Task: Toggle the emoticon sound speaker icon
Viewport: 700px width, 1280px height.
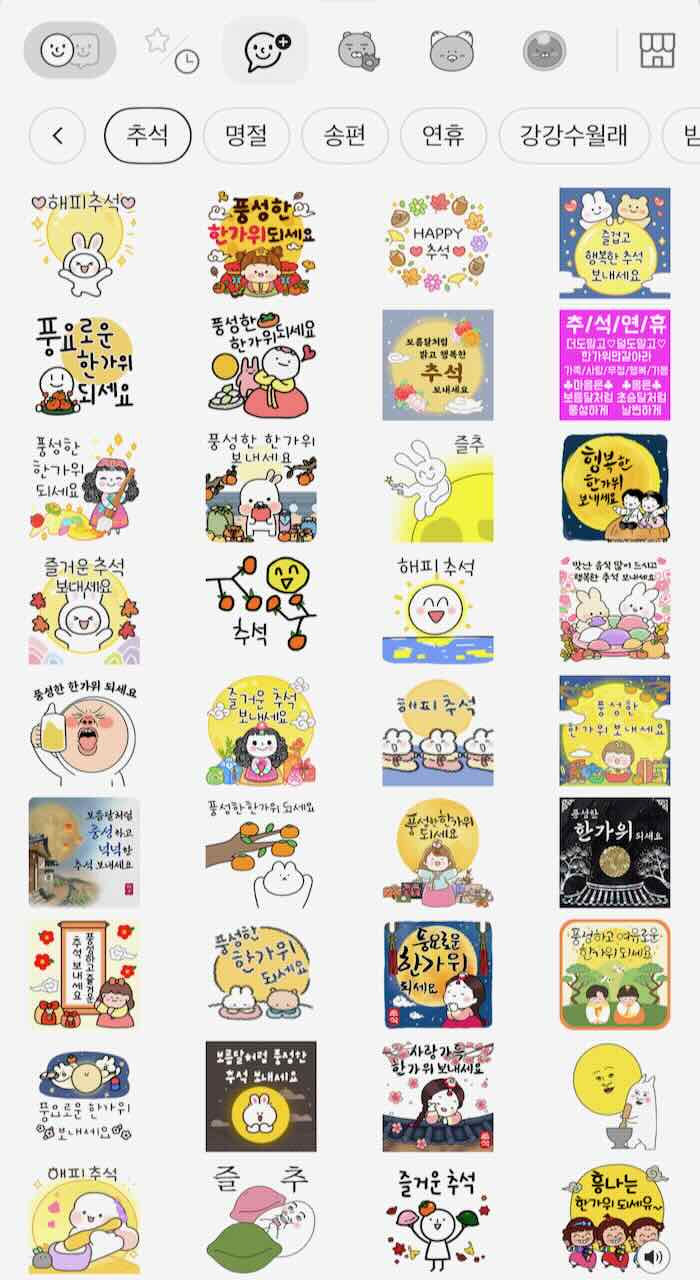Action: pyautogui.click(x=653, y=1256)
